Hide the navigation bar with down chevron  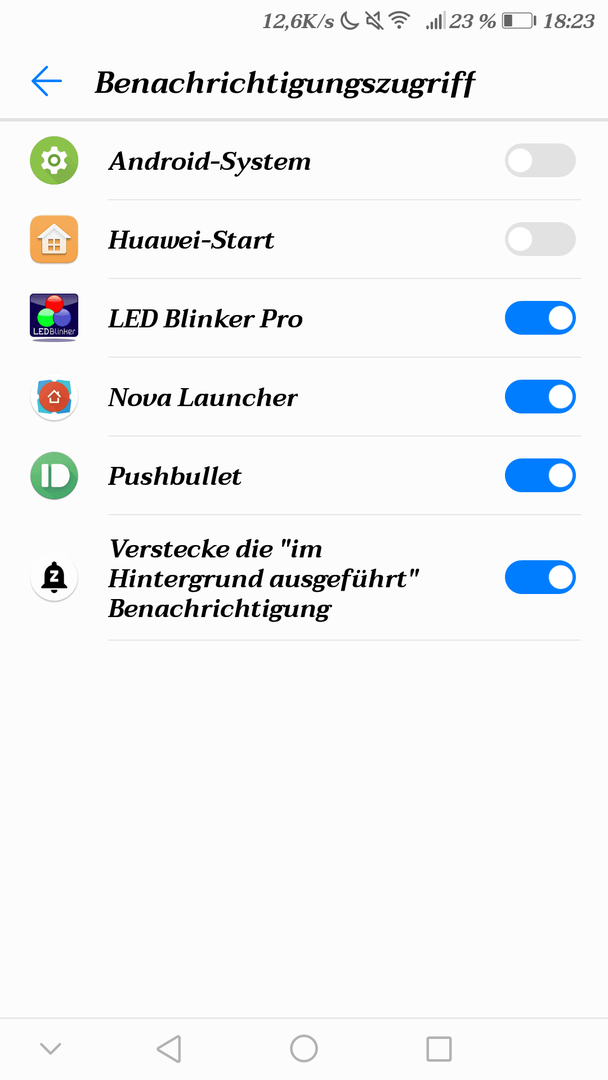(50, 1049)
